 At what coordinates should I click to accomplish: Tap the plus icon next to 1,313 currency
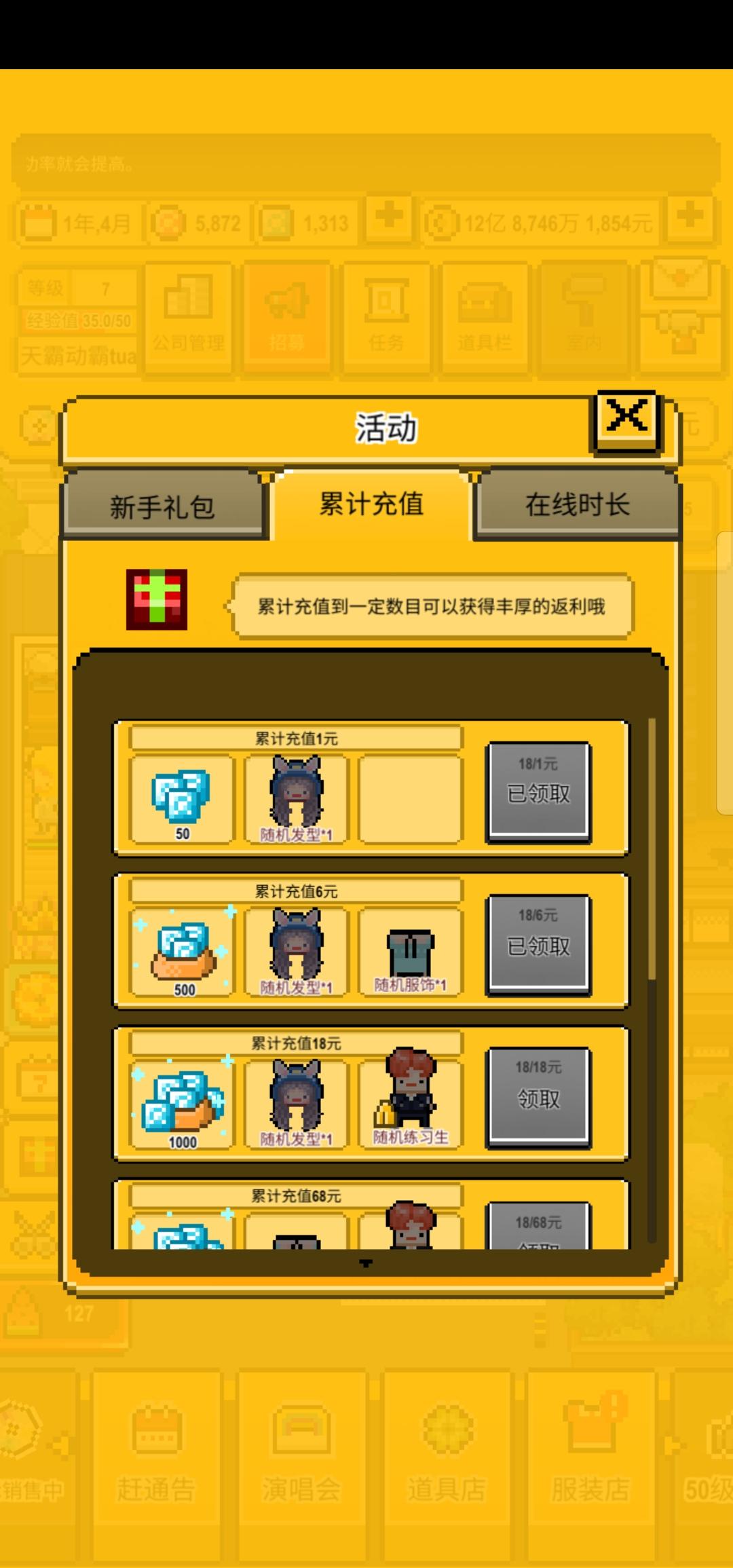[x=387, y=219]
